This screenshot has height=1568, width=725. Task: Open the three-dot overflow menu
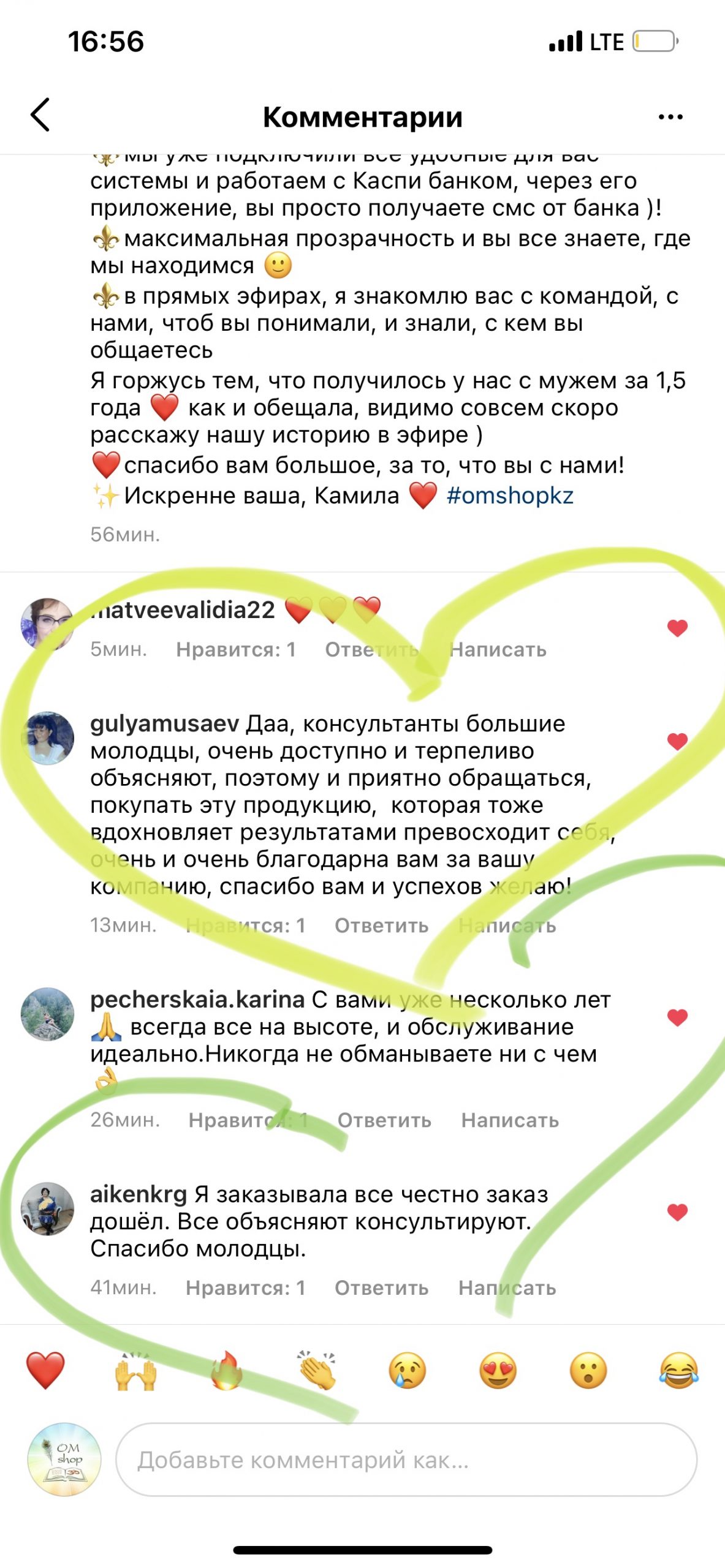(670, 116)
